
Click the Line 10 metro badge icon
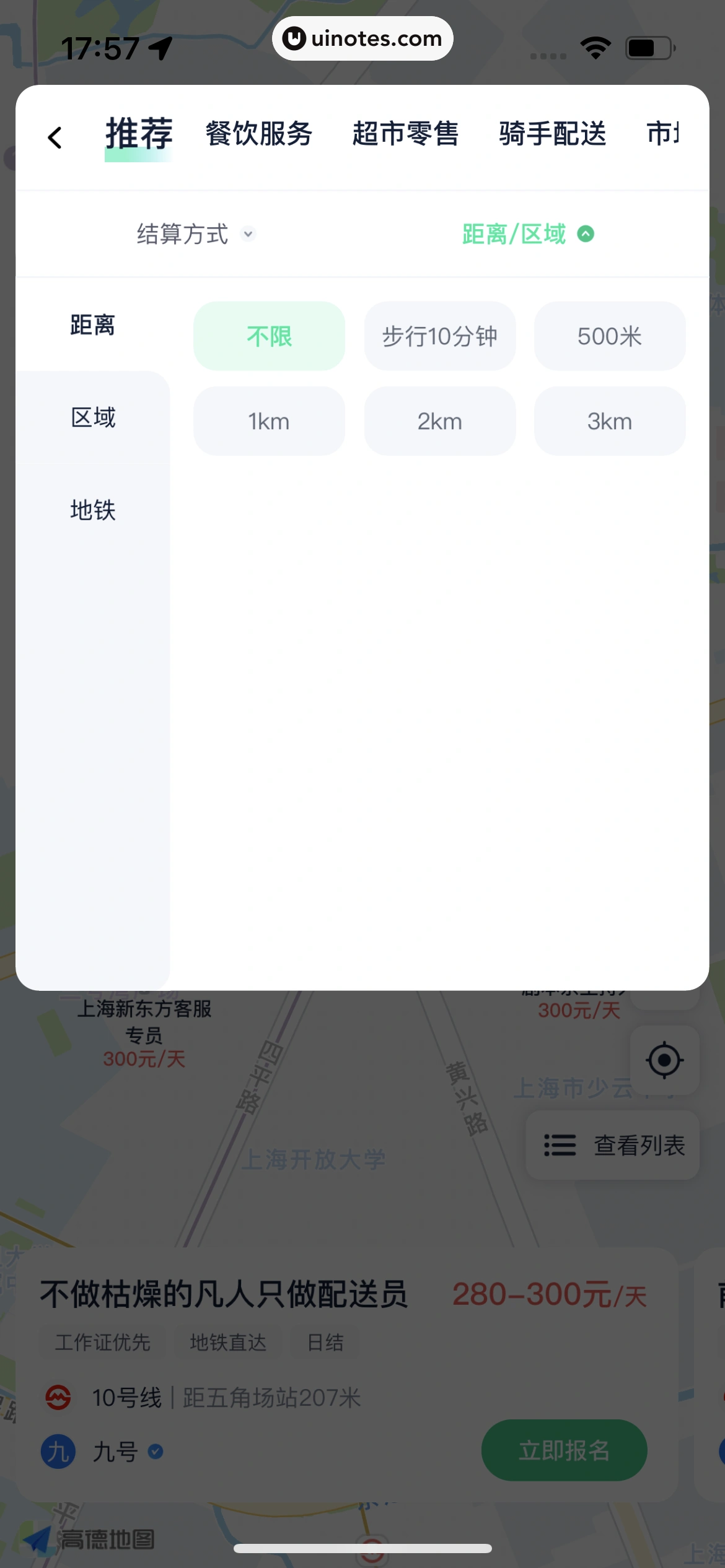point(59,1397)
